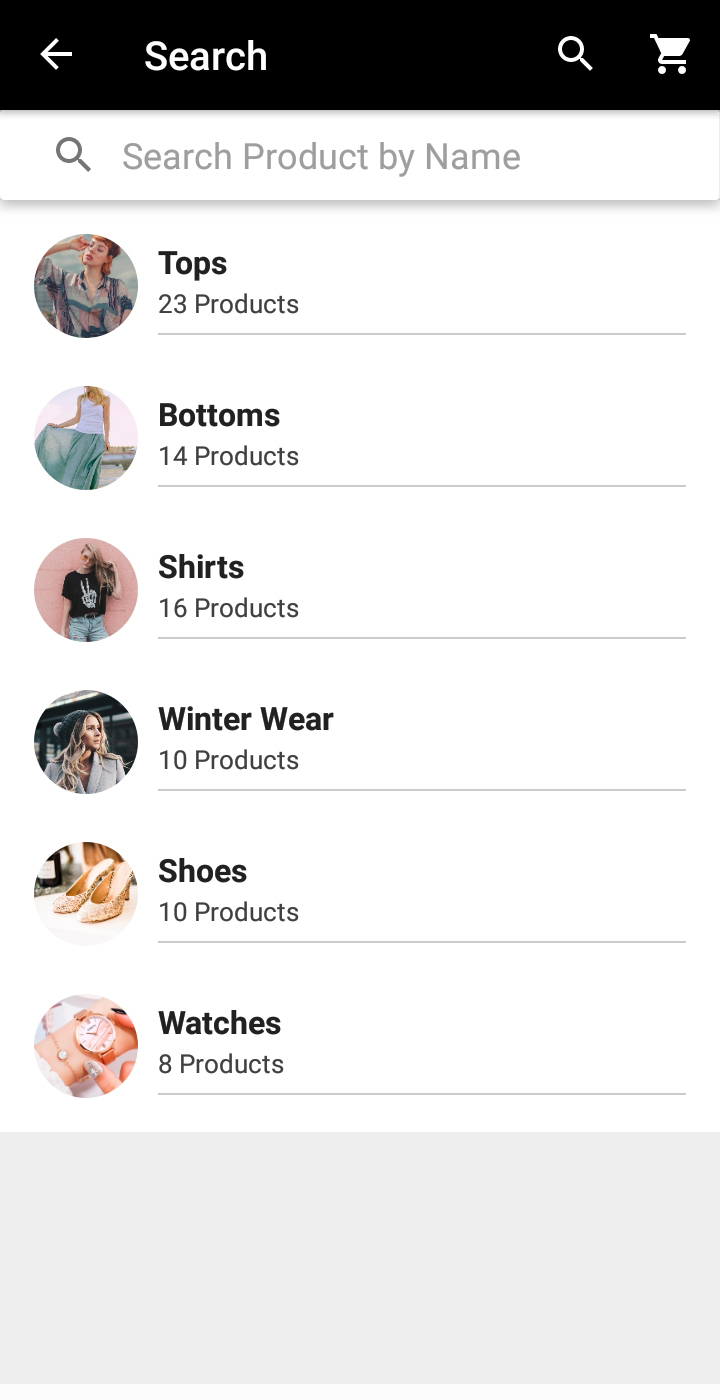
Task: Tap the search icon in the app bar
Action: coord(575,54)
